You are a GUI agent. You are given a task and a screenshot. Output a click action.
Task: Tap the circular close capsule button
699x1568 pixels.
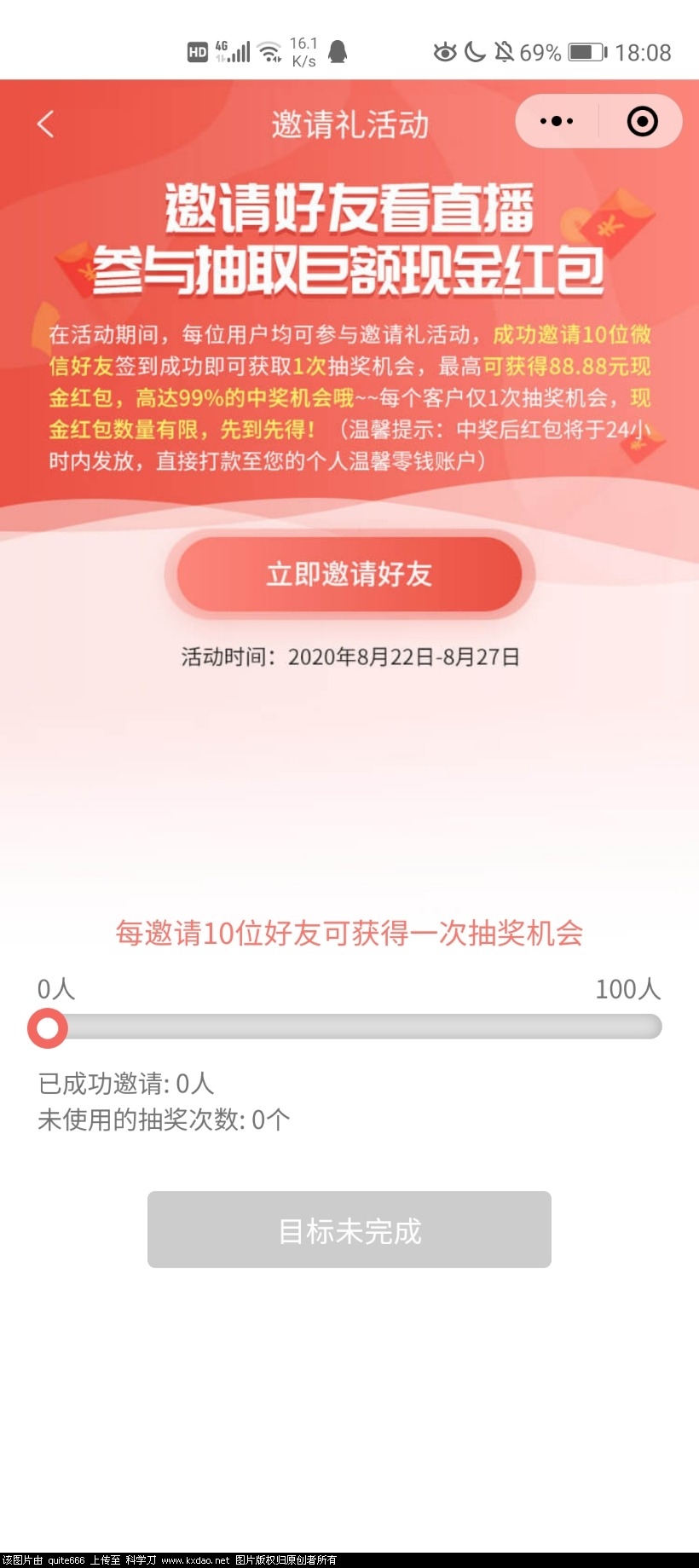point(641,122)
